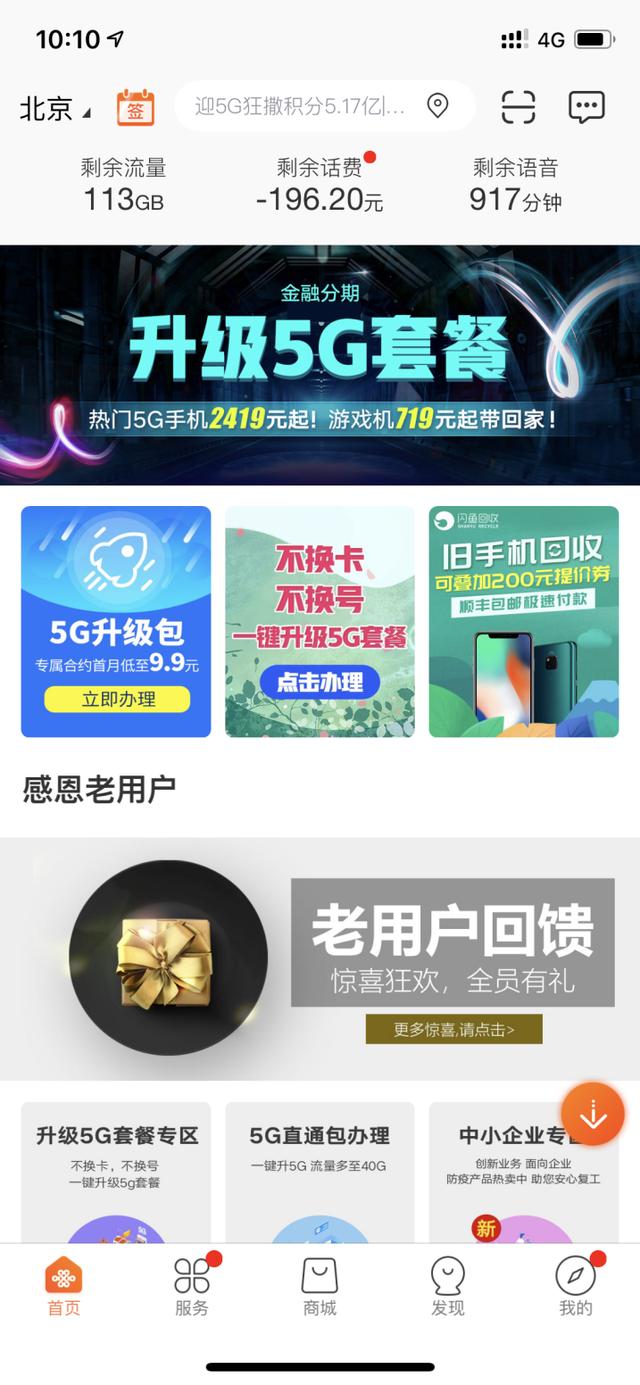Open the messages chat bubble icon
This screenshot has width=640, height=1385.
coord(586,106)
